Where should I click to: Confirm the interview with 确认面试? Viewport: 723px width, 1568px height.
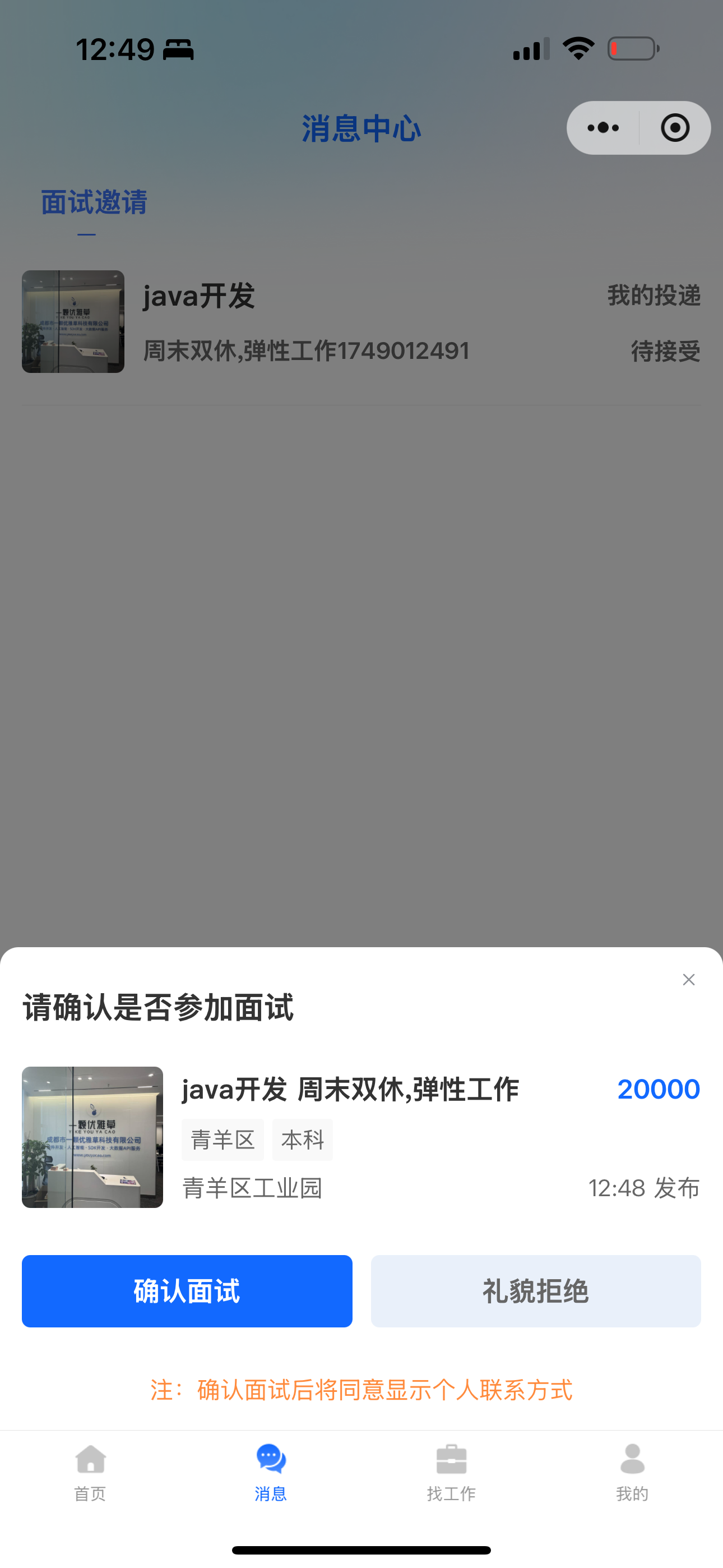[x=187, y=1291]
